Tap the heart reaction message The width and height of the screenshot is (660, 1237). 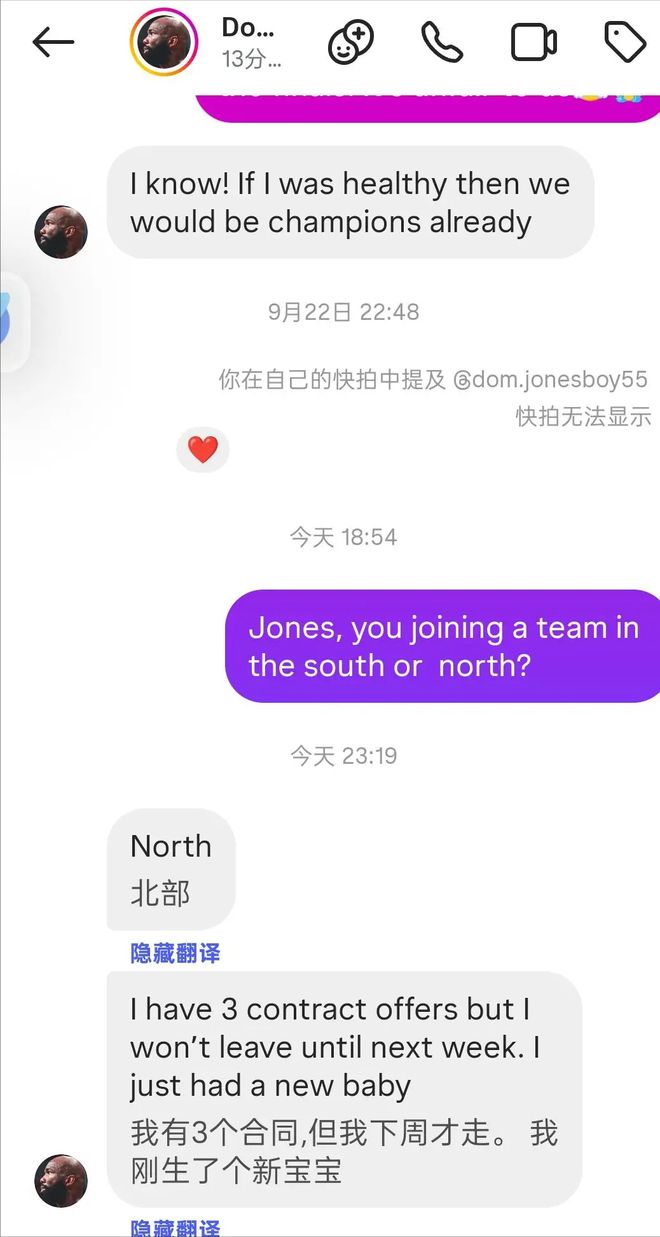point(203,450)
